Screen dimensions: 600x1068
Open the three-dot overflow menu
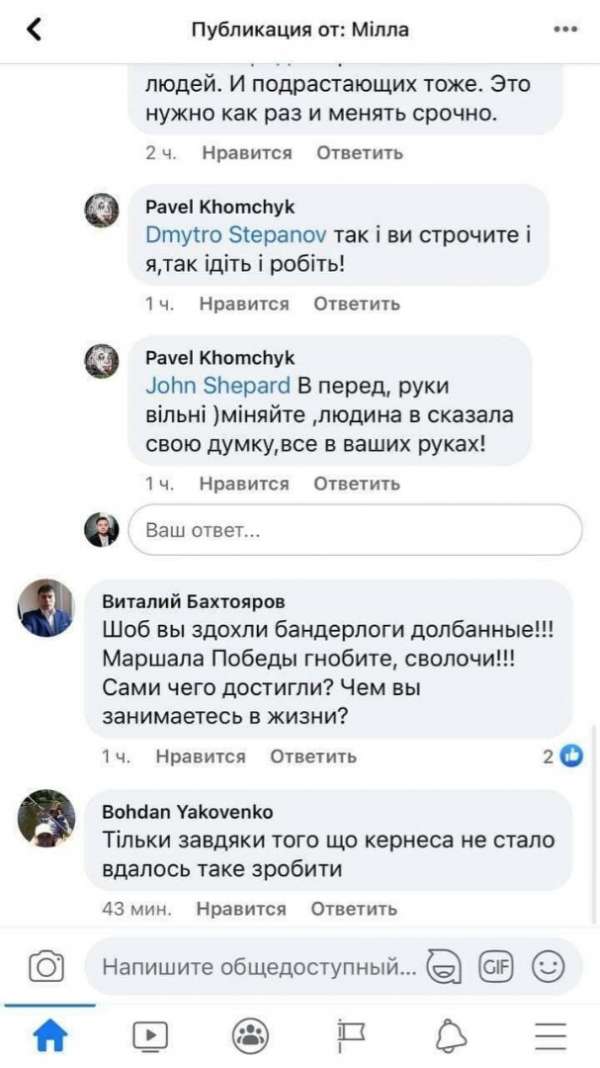point(565,30)
